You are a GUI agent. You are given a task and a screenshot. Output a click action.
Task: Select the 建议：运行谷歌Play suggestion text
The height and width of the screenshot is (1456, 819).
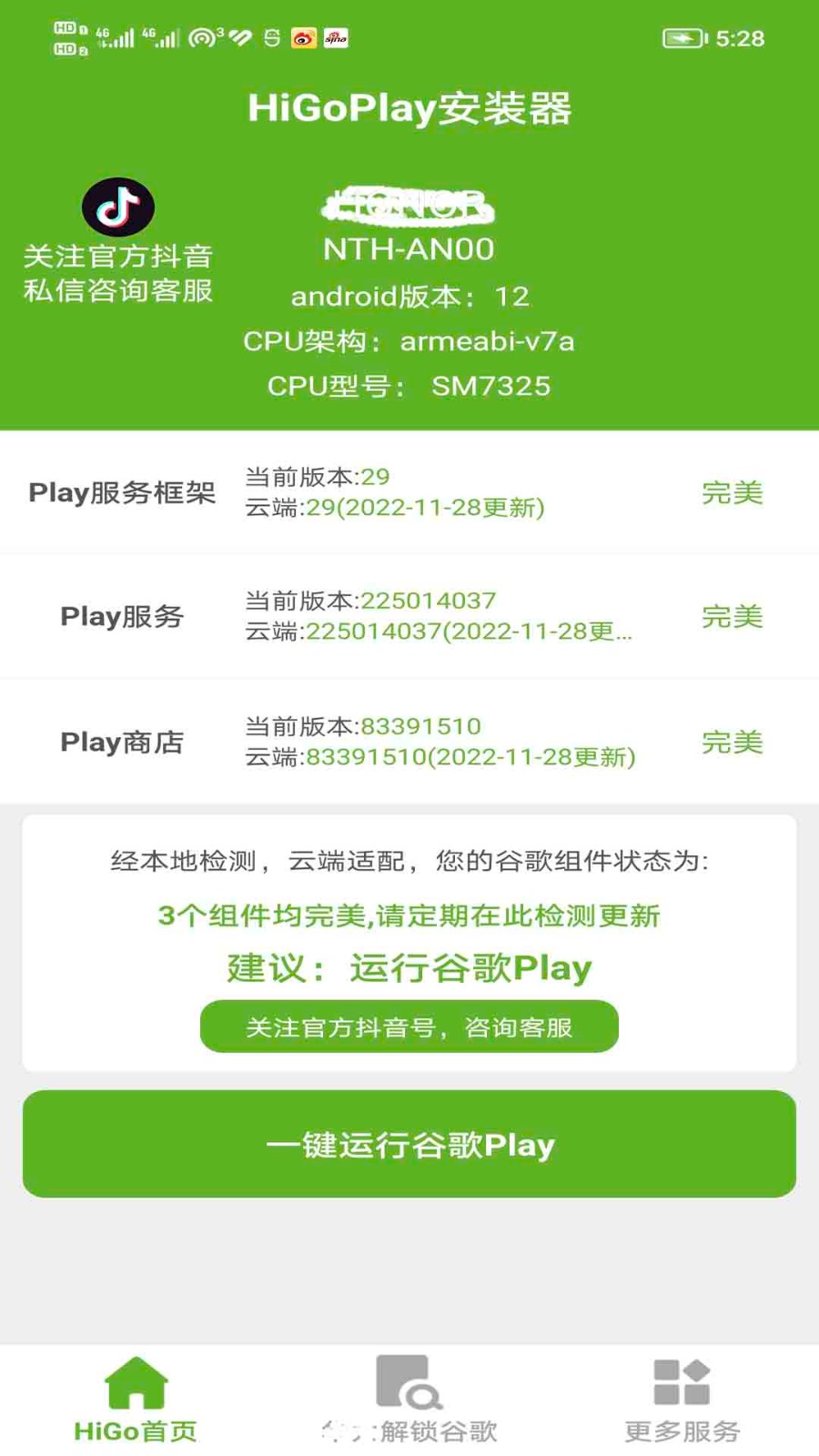tap(409, 967)
